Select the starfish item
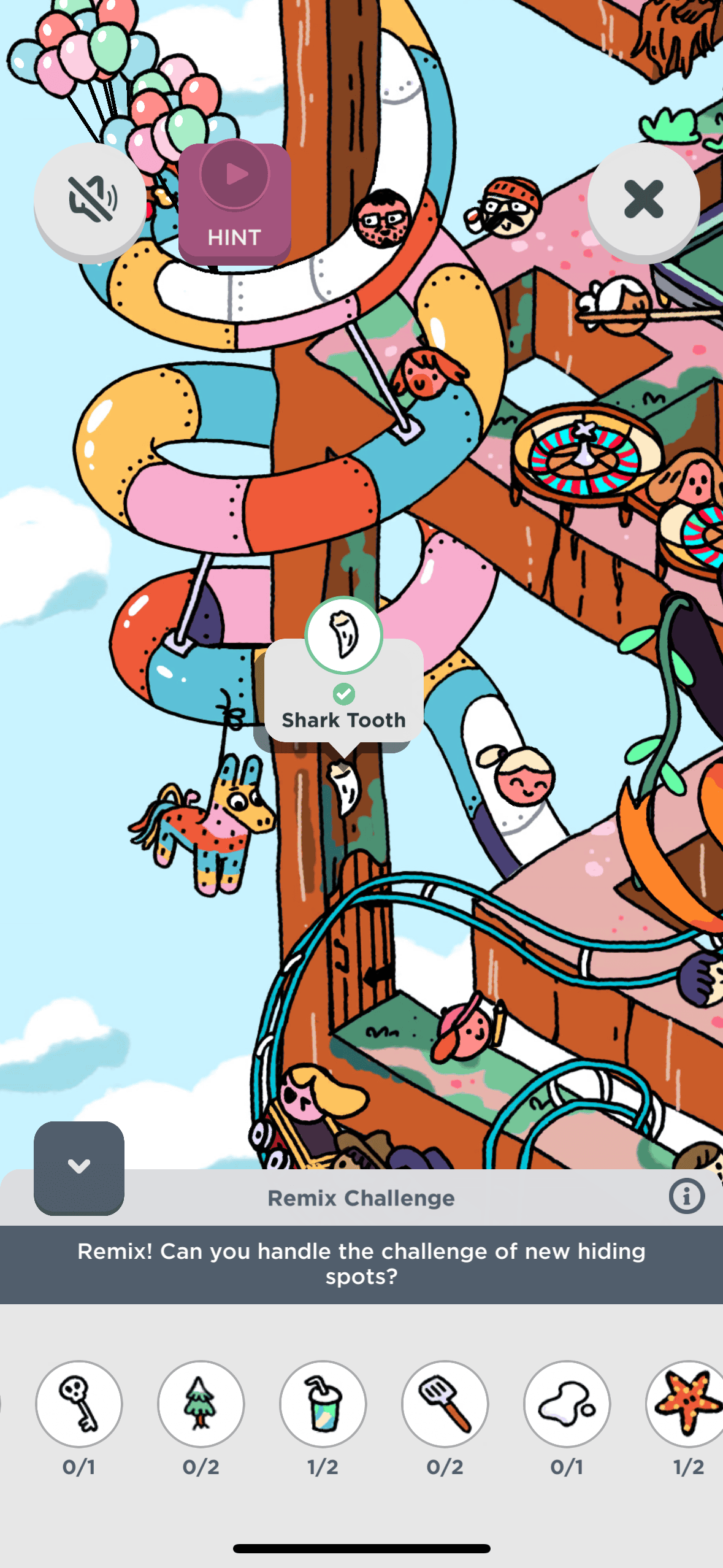 tap(686, 1404)
